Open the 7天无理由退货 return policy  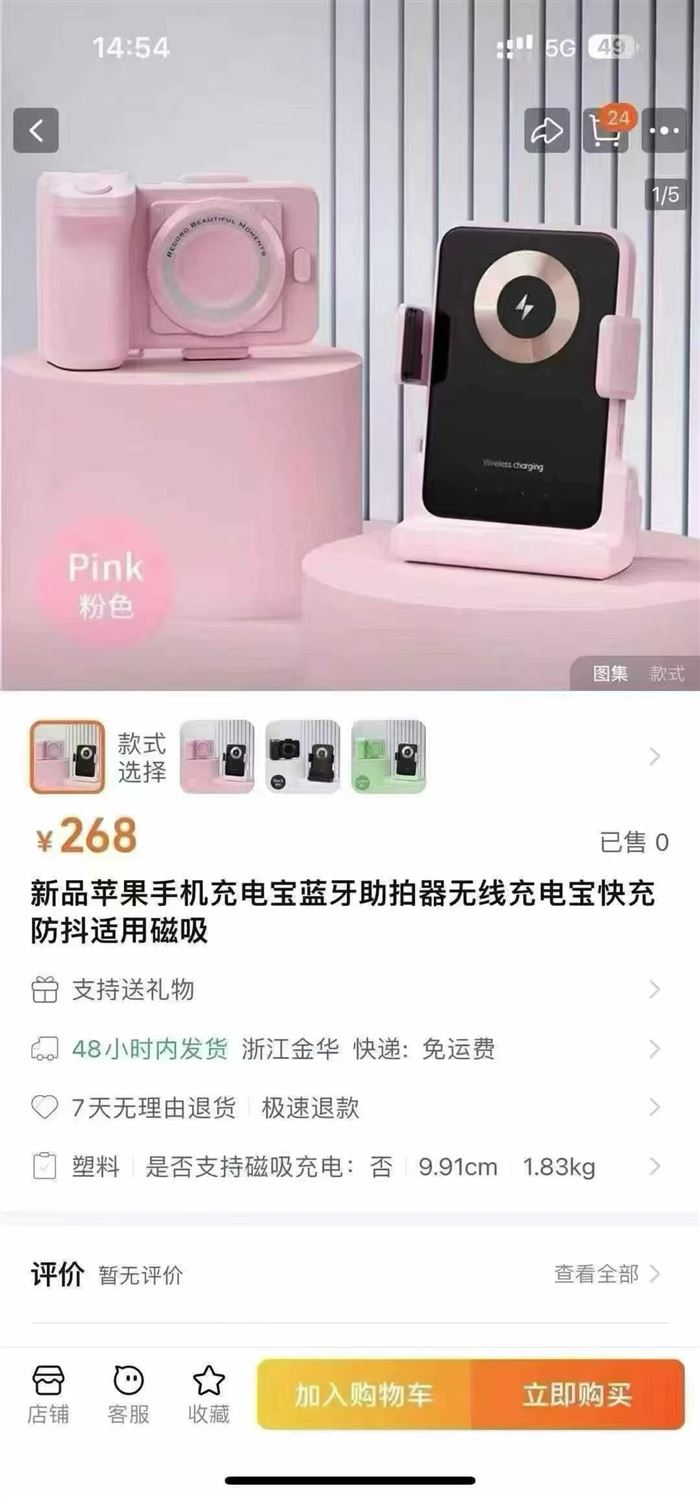click(350, 1108)
